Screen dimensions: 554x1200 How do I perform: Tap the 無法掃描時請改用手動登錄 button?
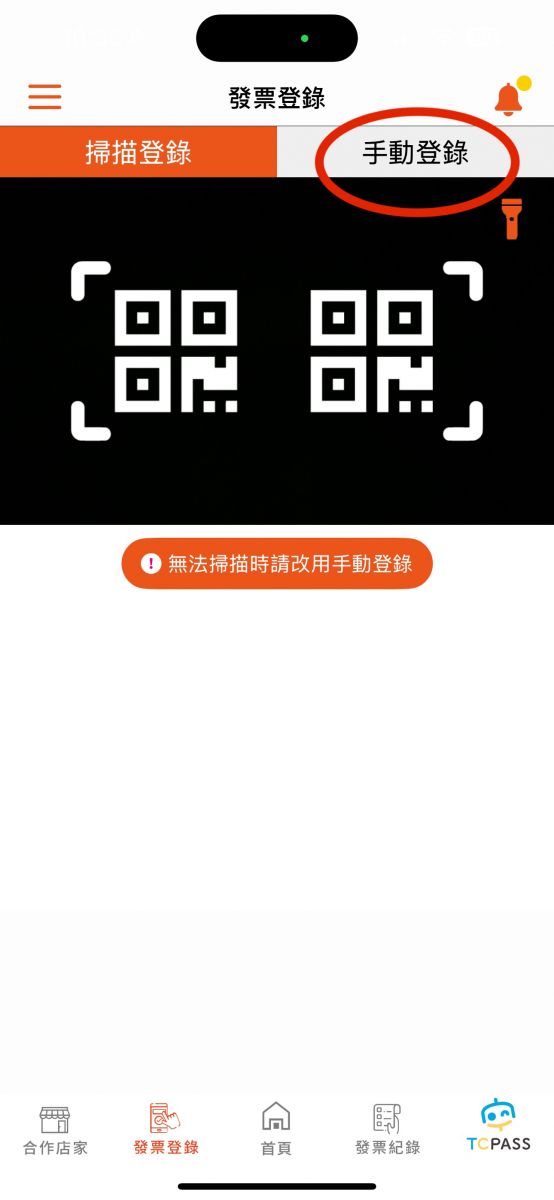pyautogui.click(x=277, y=564)
